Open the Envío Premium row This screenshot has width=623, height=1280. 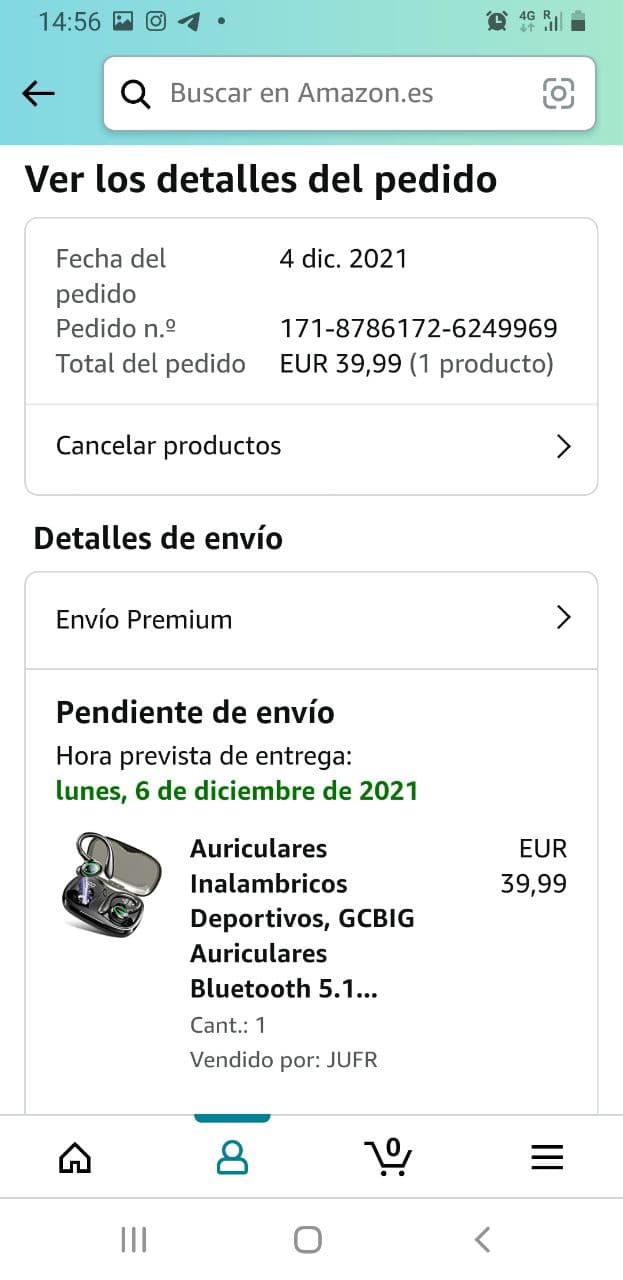coord(311,620)
